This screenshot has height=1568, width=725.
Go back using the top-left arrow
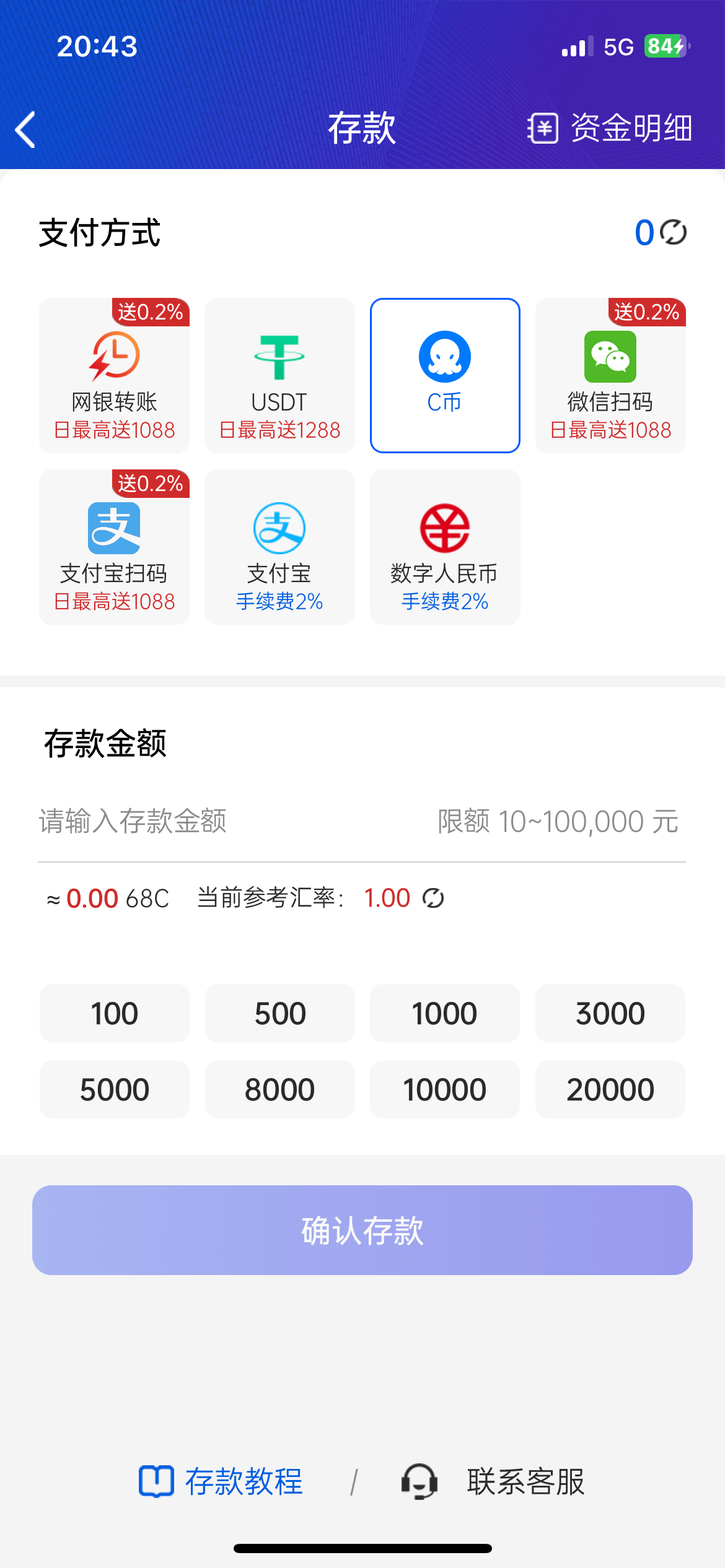point(26,129)
